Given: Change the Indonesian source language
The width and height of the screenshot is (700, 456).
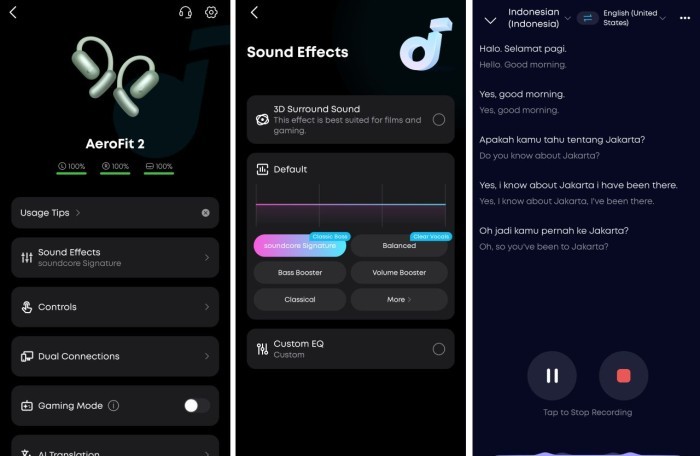Looking at the screenshot, I should click(x=538, y=18).
